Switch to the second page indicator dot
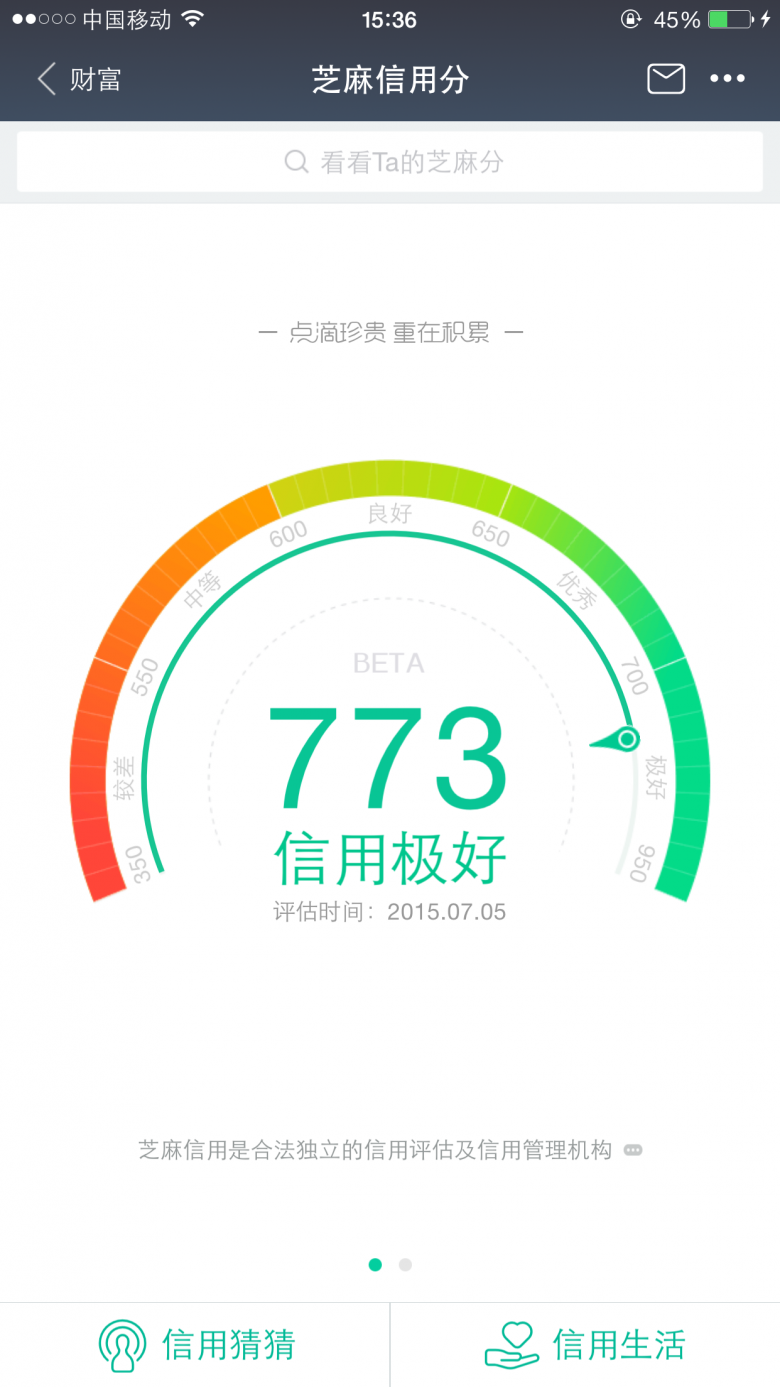This screenshot has height=1387, width=780. click(405, 1265)
